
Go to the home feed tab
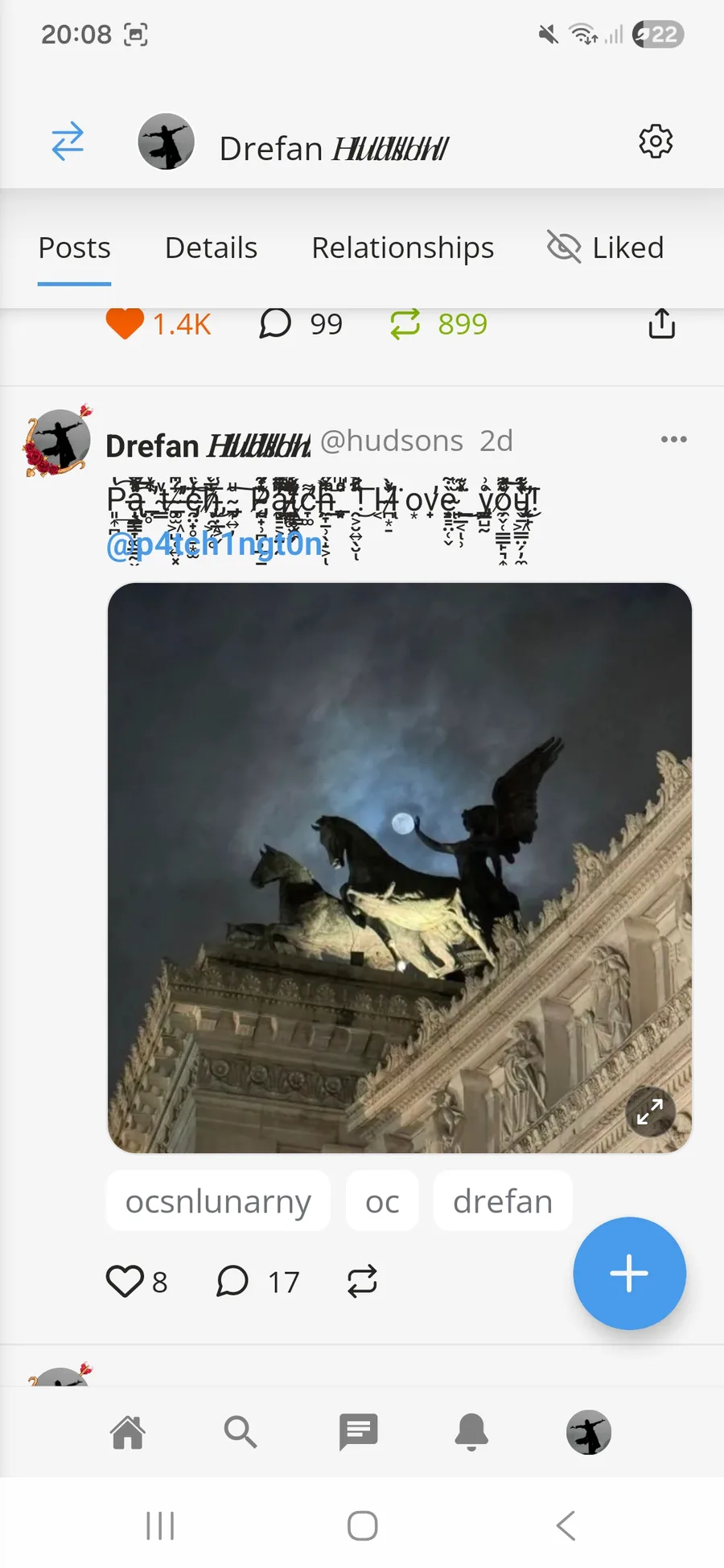128,1432
